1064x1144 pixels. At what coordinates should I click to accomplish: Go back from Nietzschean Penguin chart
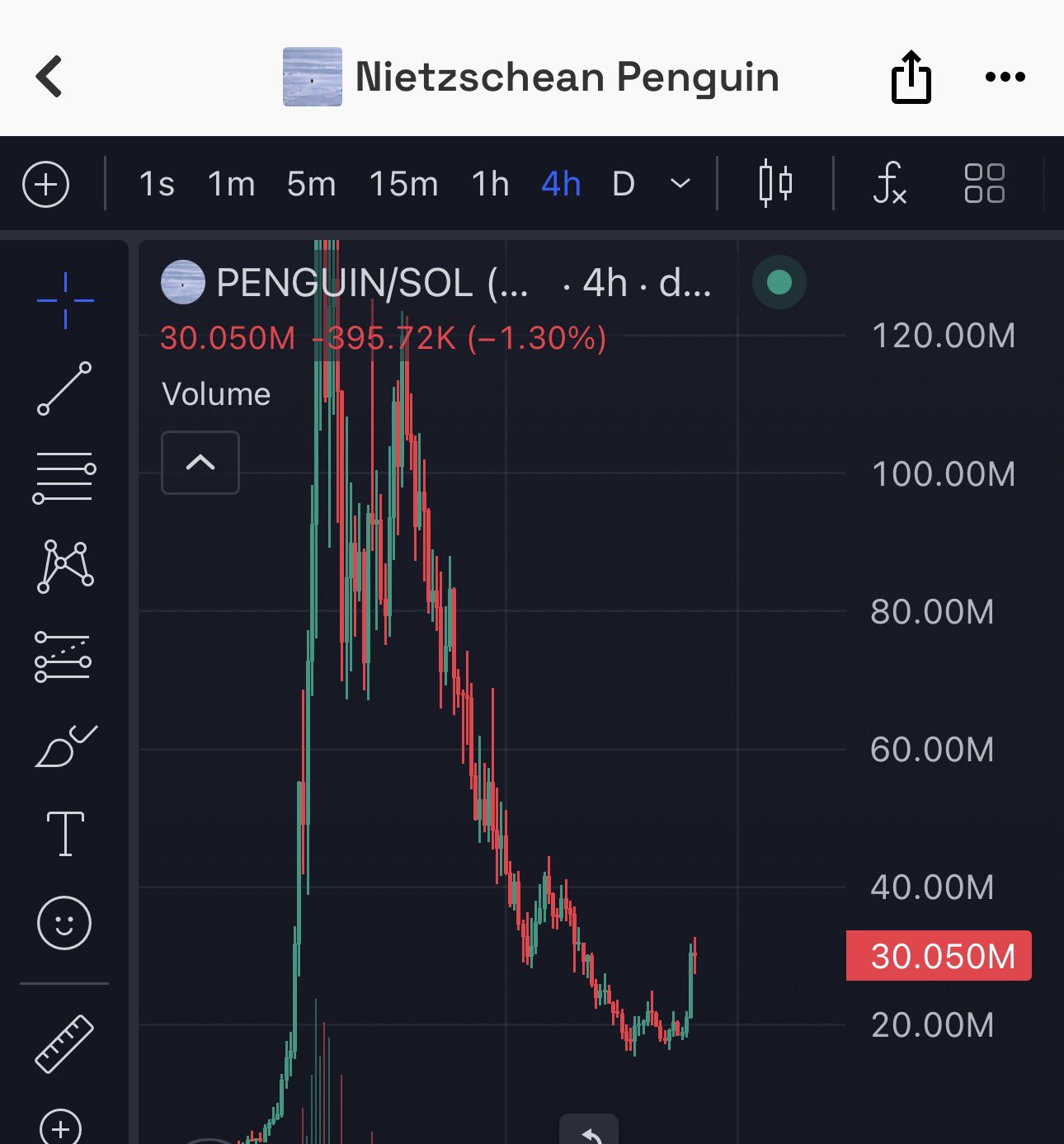coord(49,77)
